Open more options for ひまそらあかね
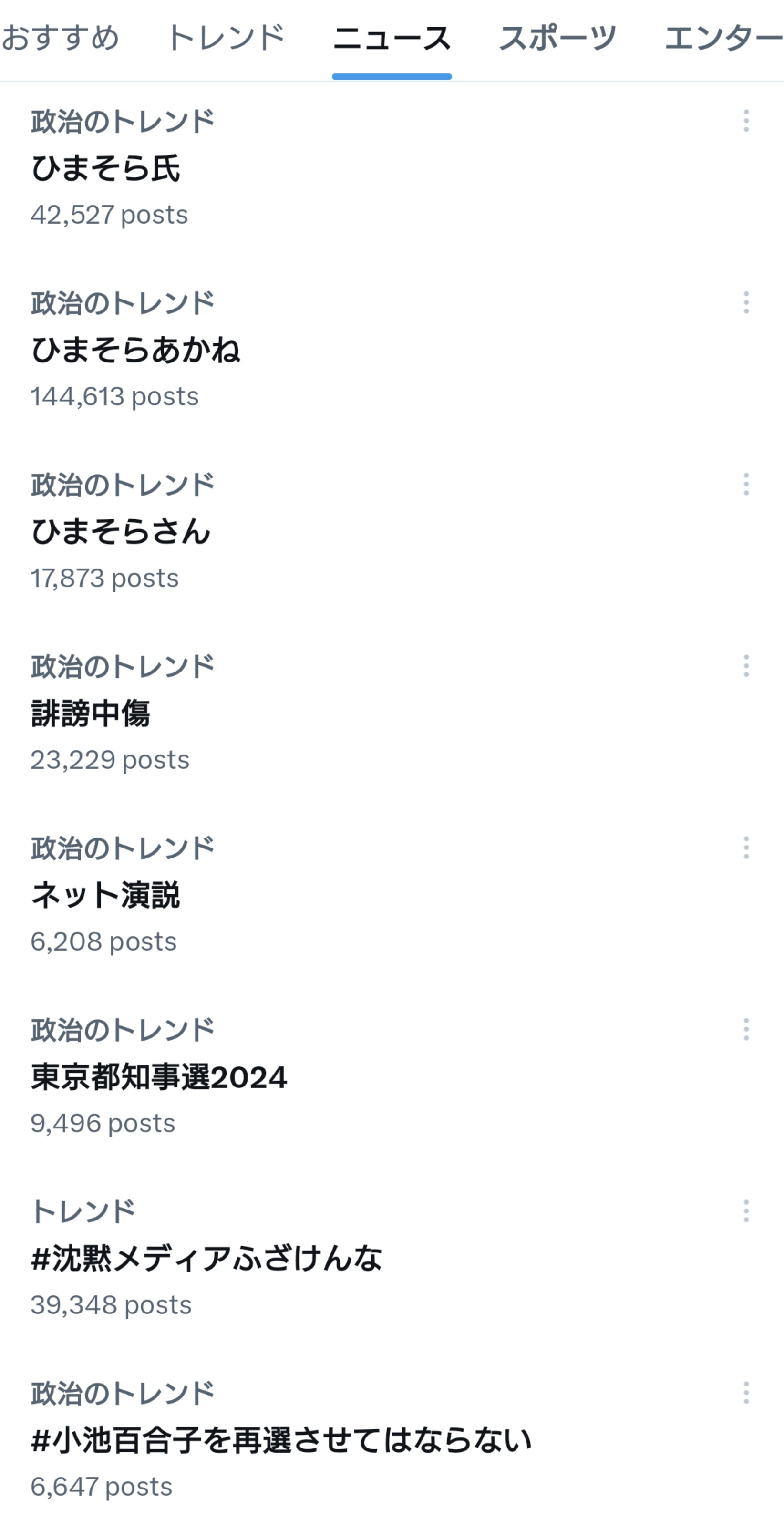784x1520 pixels. 746,303
